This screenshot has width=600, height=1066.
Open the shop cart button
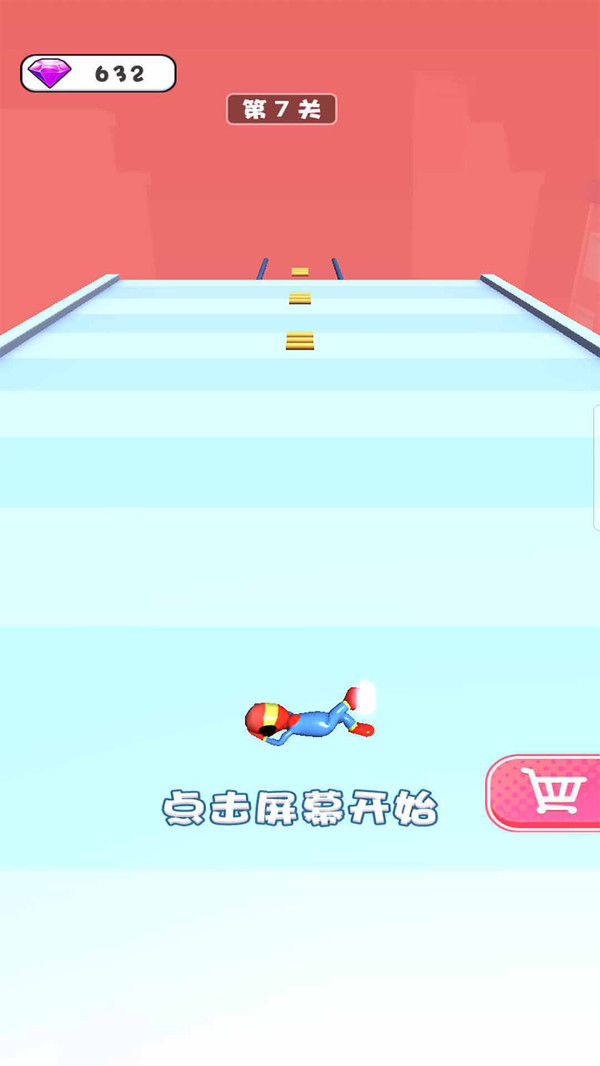point(550,792)
